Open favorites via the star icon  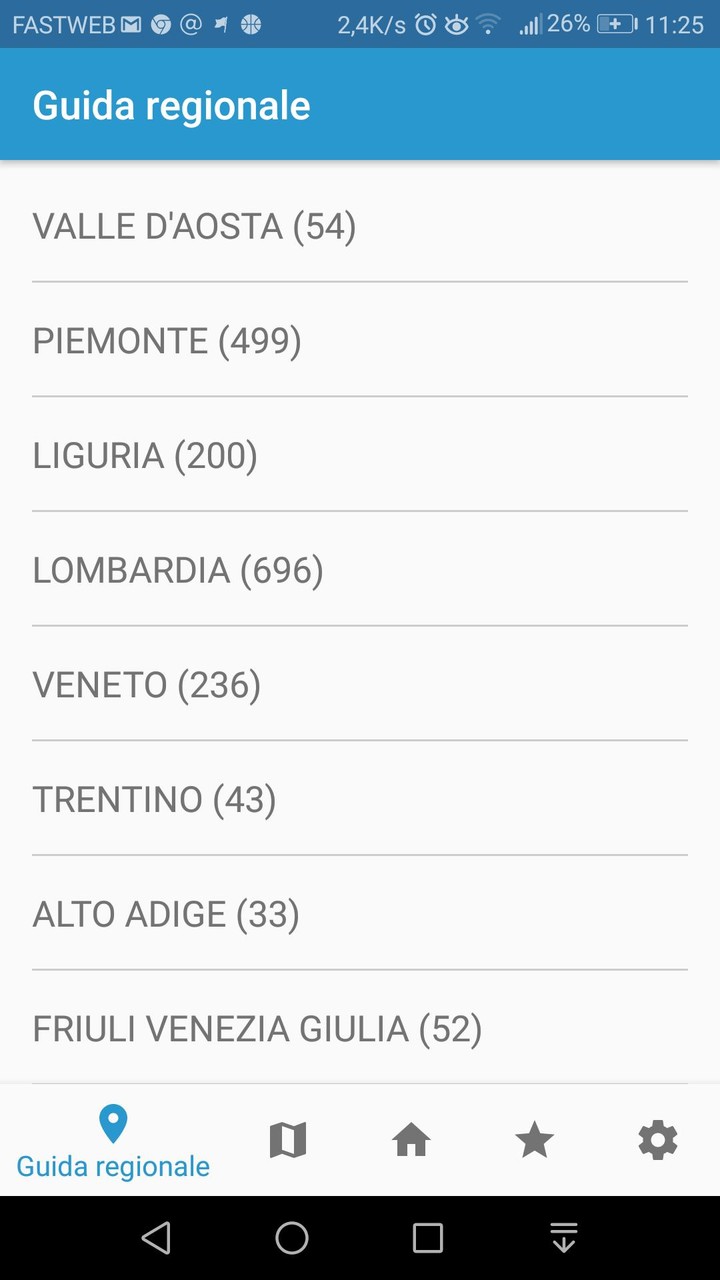point(534,1139)
